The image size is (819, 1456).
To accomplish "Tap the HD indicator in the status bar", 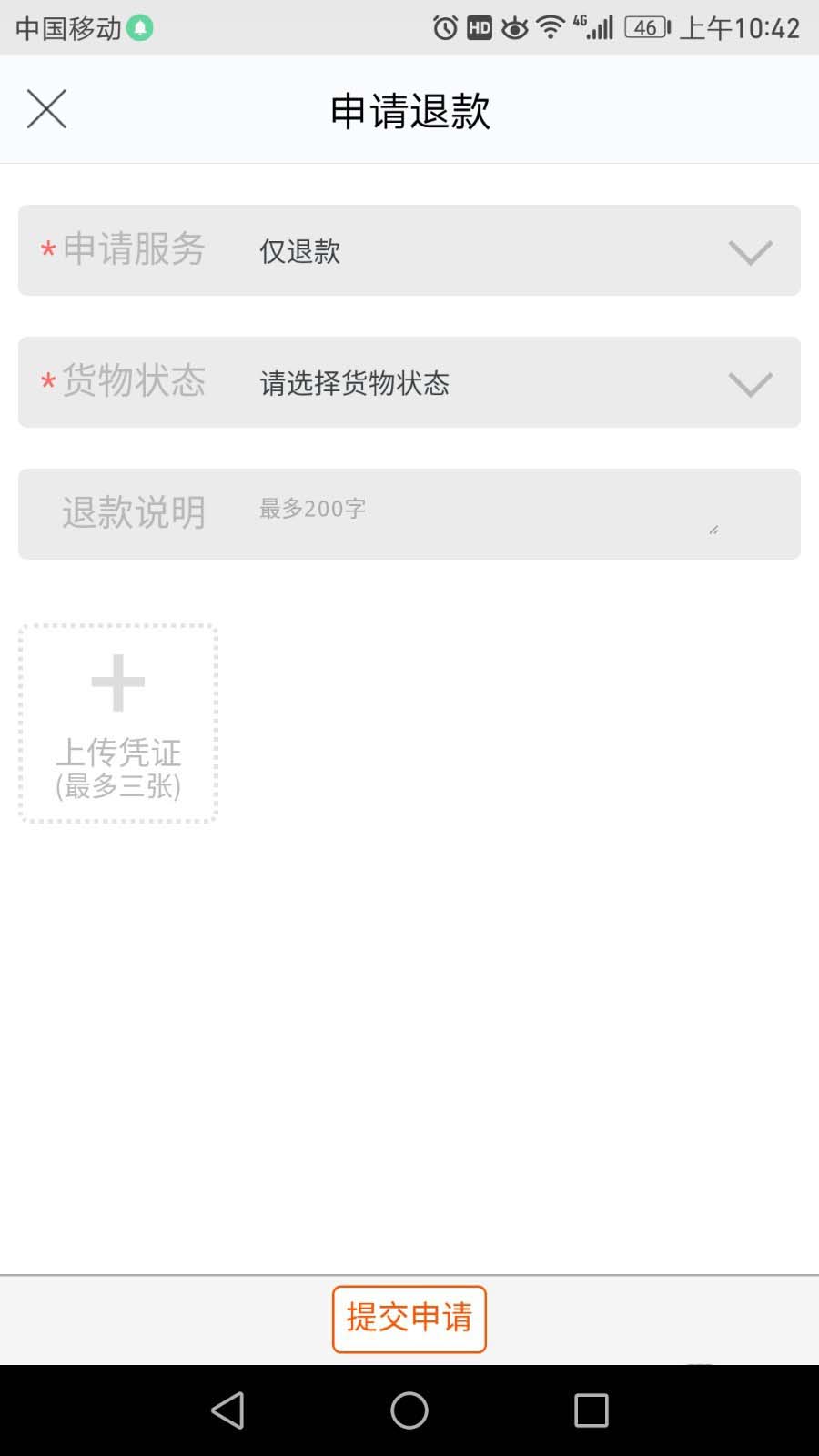I will [480, 27].
